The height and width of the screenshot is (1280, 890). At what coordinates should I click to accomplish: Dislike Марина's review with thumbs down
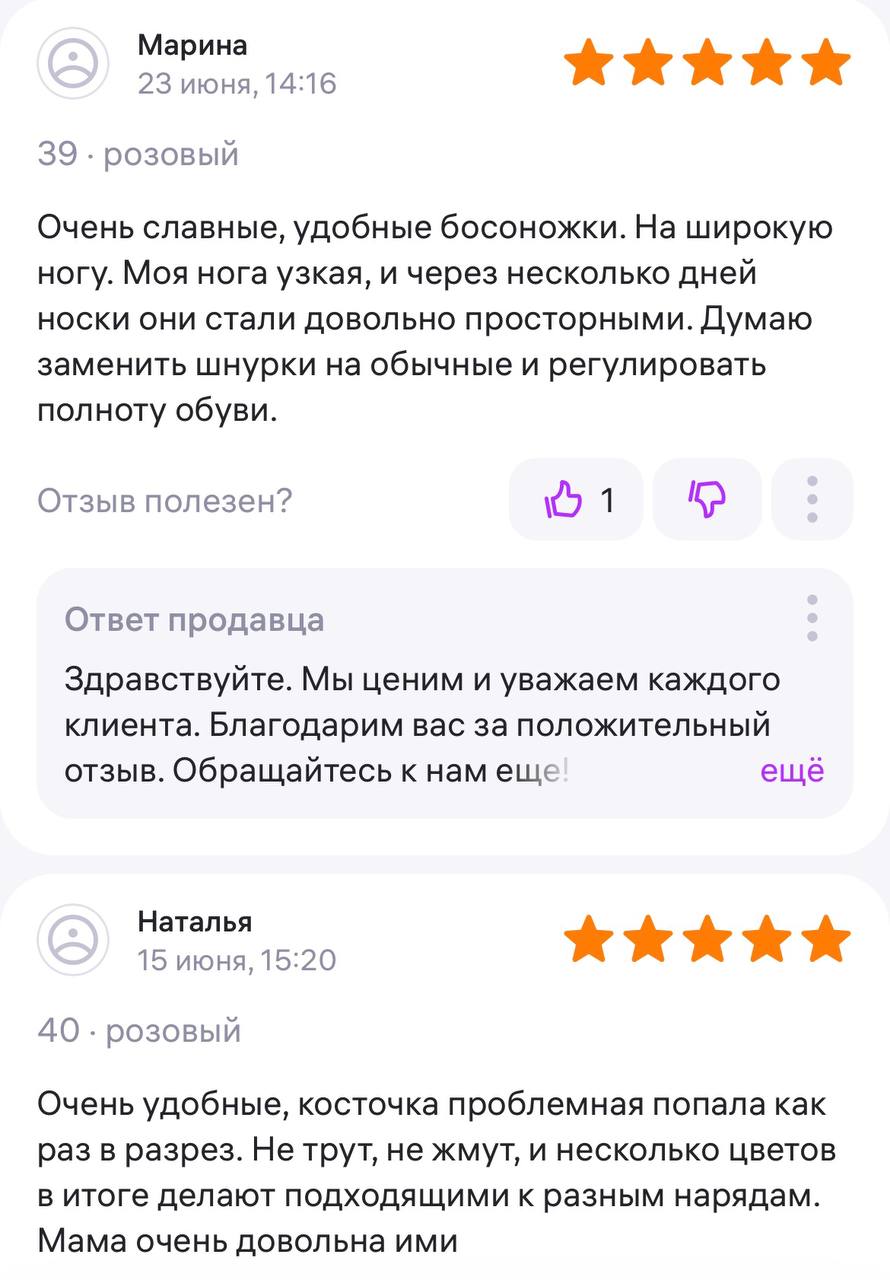click(x=706, y=499)
